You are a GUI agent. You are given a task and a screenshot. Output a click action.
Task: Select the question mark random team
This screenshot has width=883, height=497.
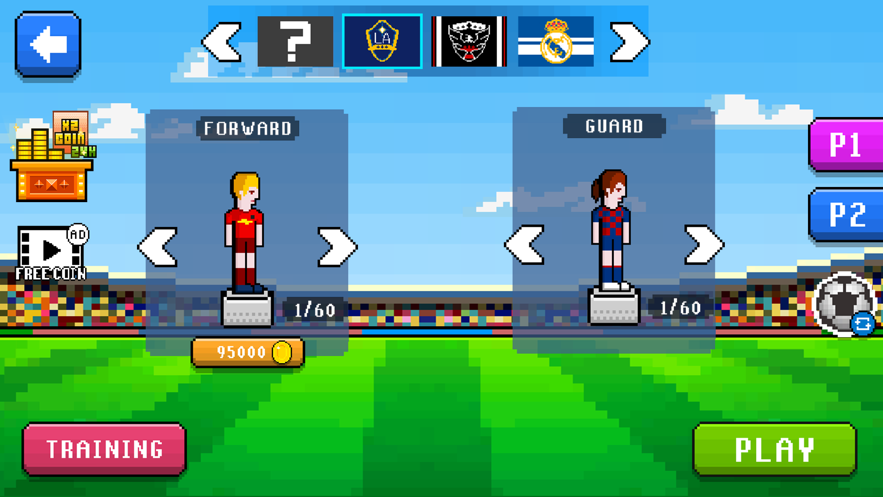[x=295, y=42]
